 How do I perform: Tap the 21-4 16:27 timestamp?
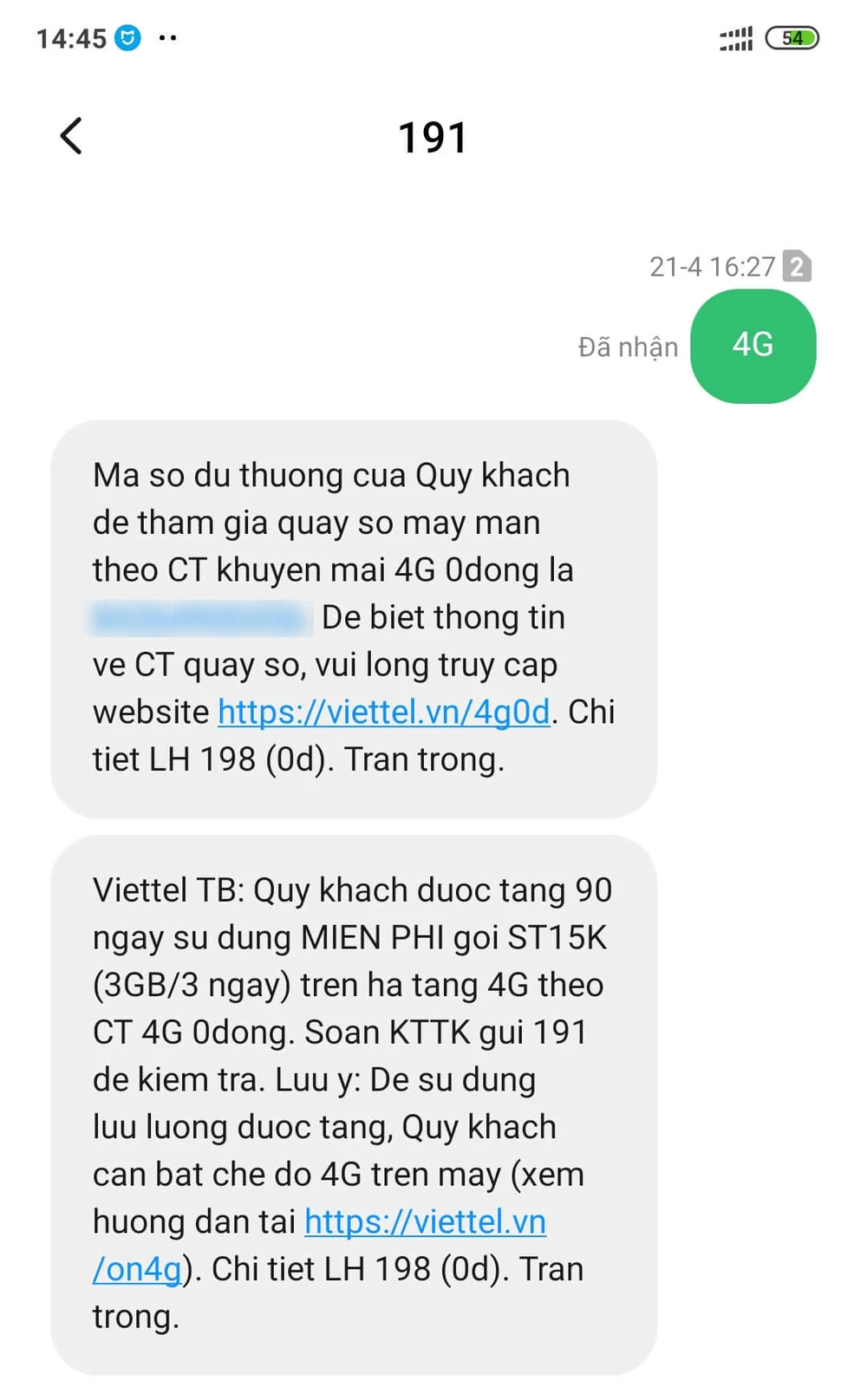pos(711,266)
